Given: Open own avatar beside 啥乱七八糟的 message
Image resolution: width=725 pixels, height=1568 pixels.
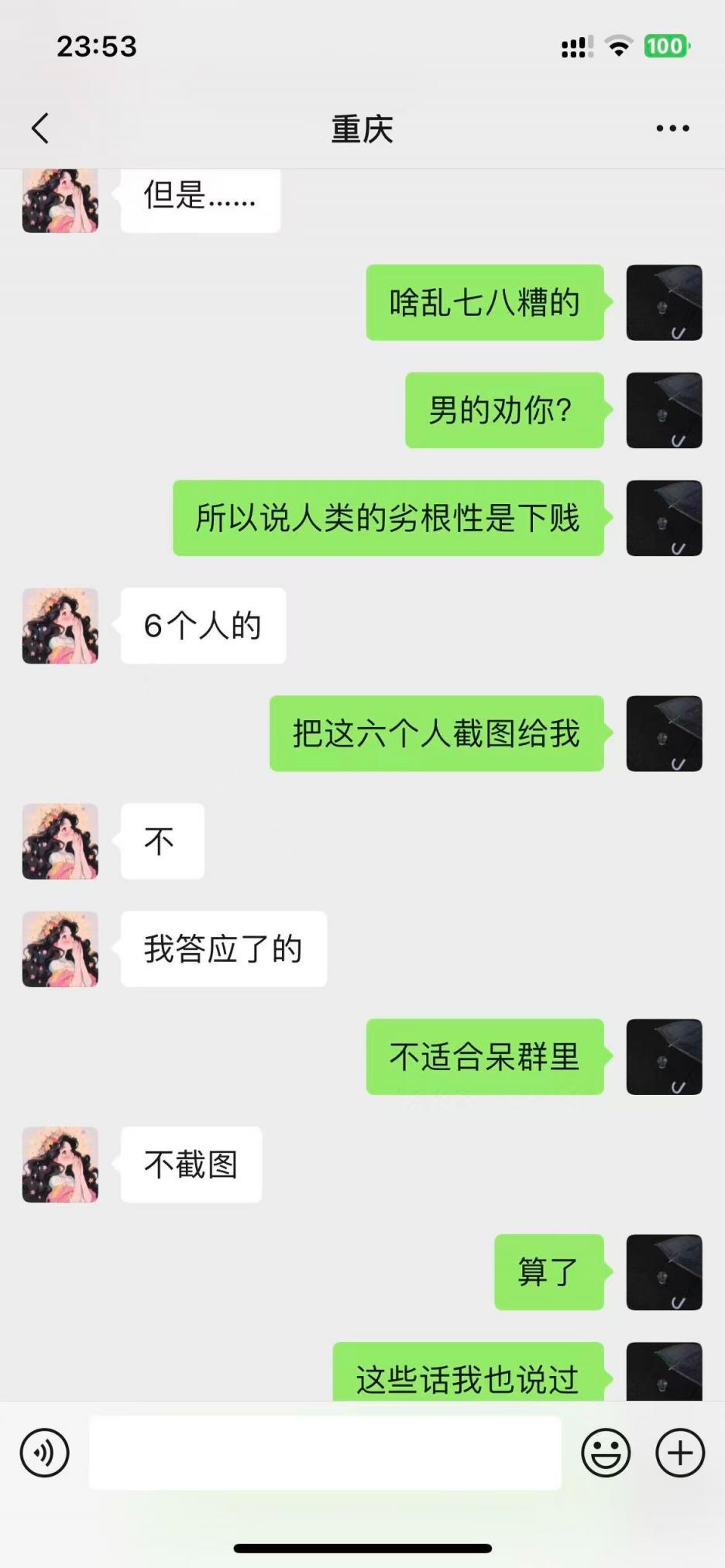Looking at the screenshot, I should (x=664, y=303).
